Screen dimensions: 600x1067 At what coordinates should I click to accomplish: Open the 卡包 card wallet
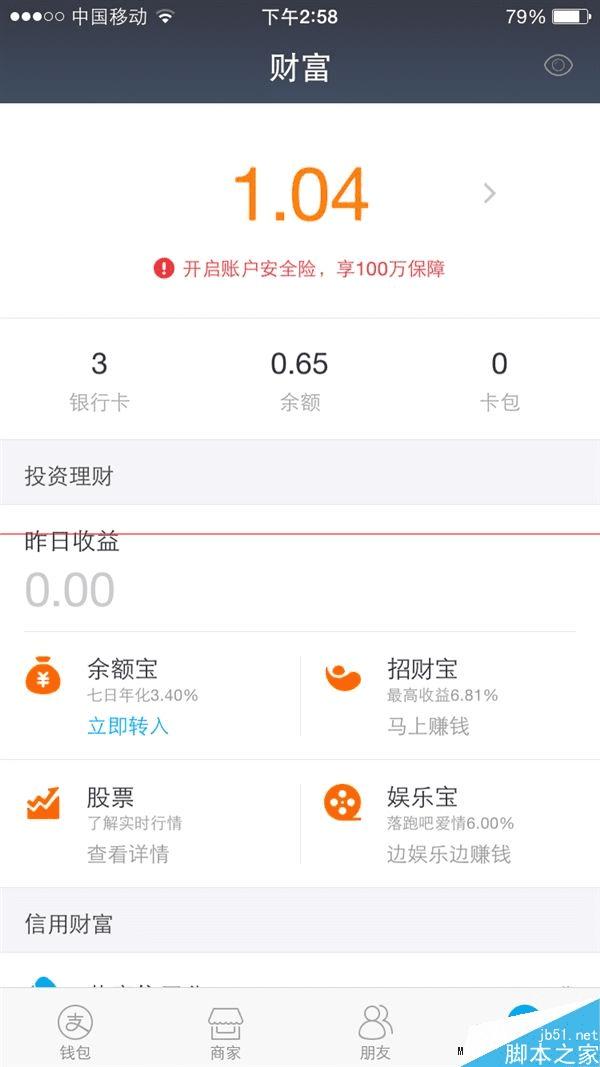point(499,381)
